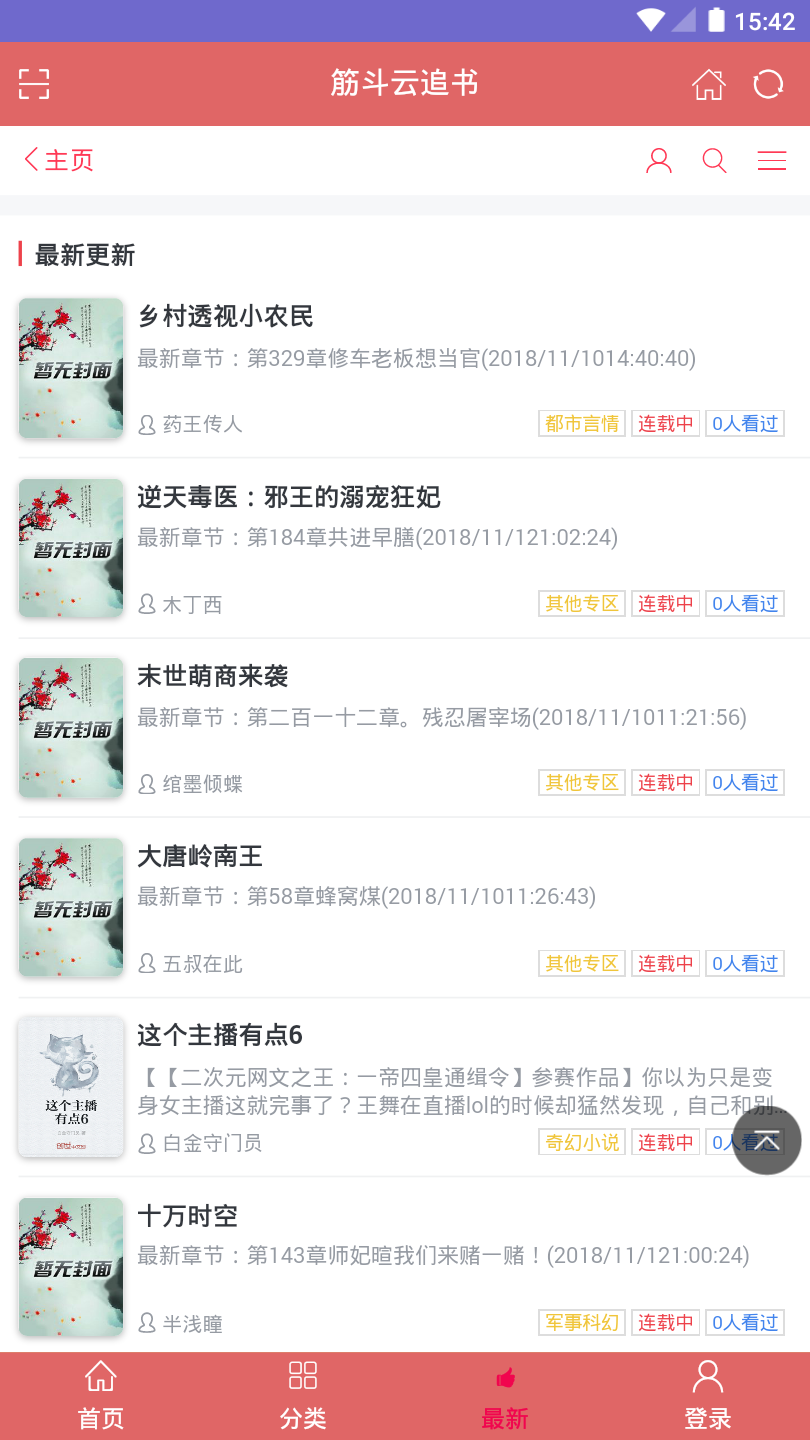Open the QR code scanner icon
This screenshot has height=1440, width=810.
click(35, 84)
